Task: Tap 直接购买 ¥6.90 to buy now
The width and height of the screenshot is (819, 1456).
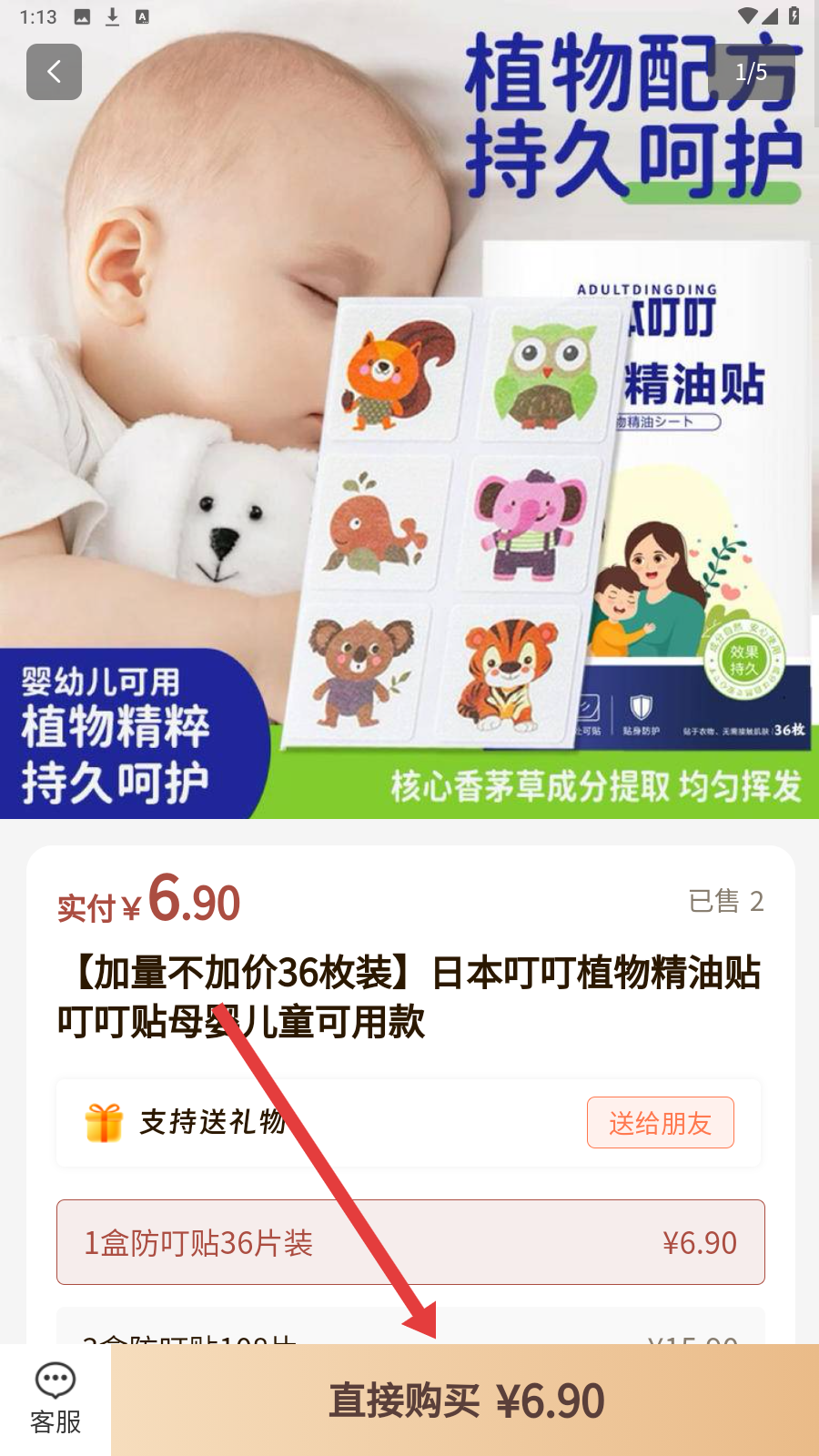Action: [x=465, y=1400]
